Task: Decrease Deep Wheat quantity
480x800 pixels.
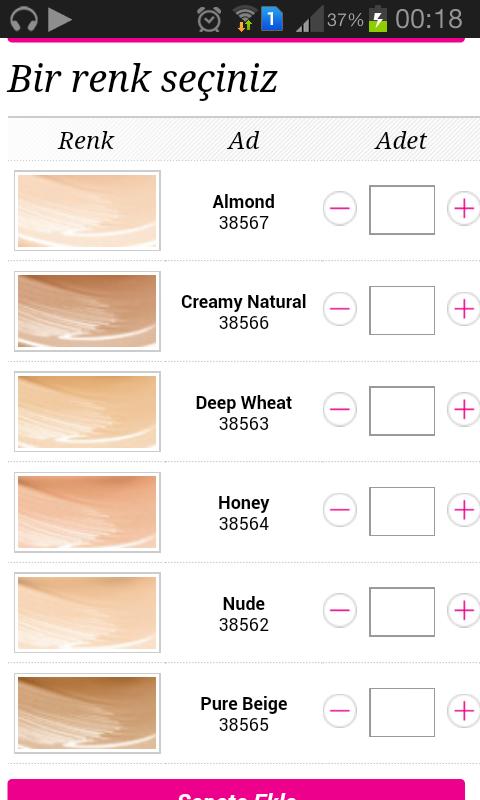Action: coord(340,409)
